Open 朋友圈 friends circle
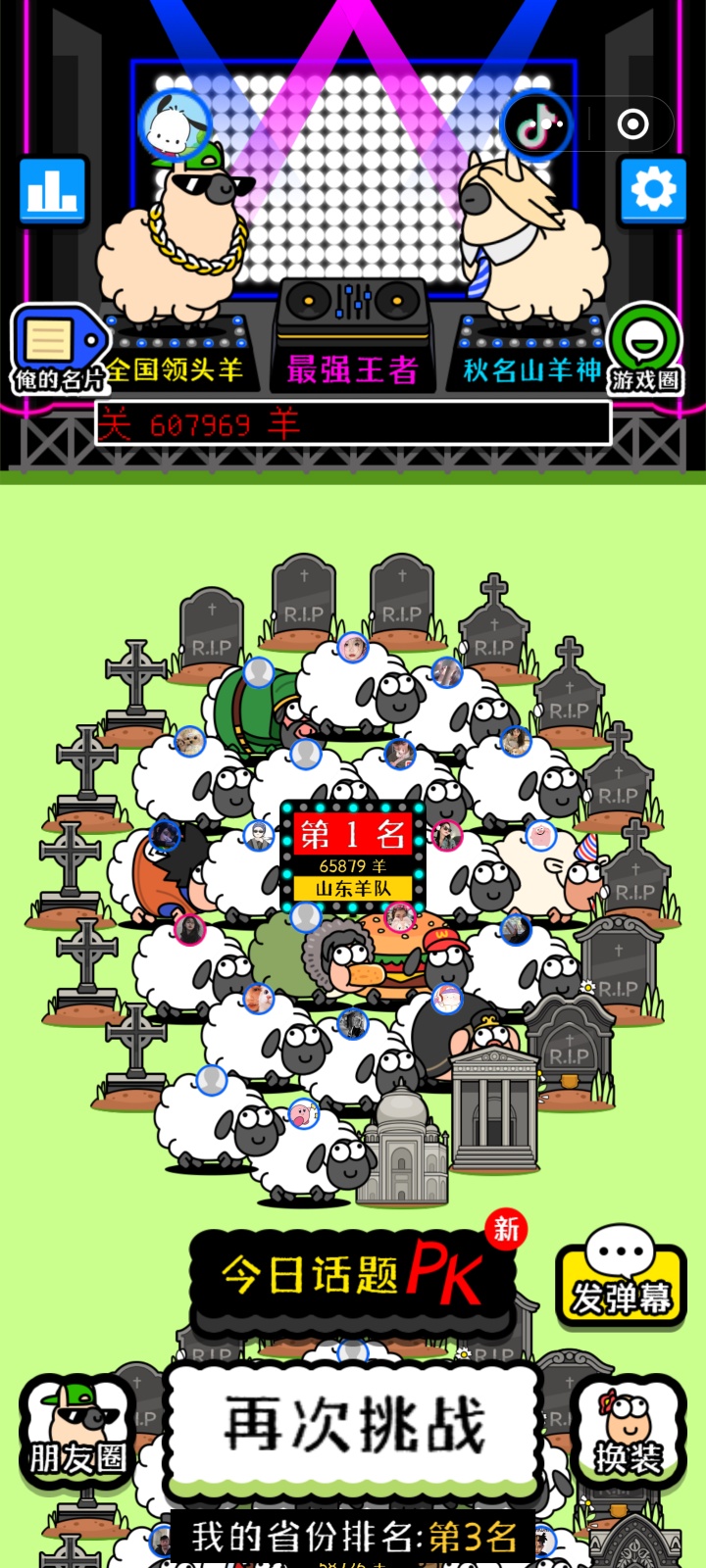The width and height of the screenshot is (706, 1568). (76, 1431)
